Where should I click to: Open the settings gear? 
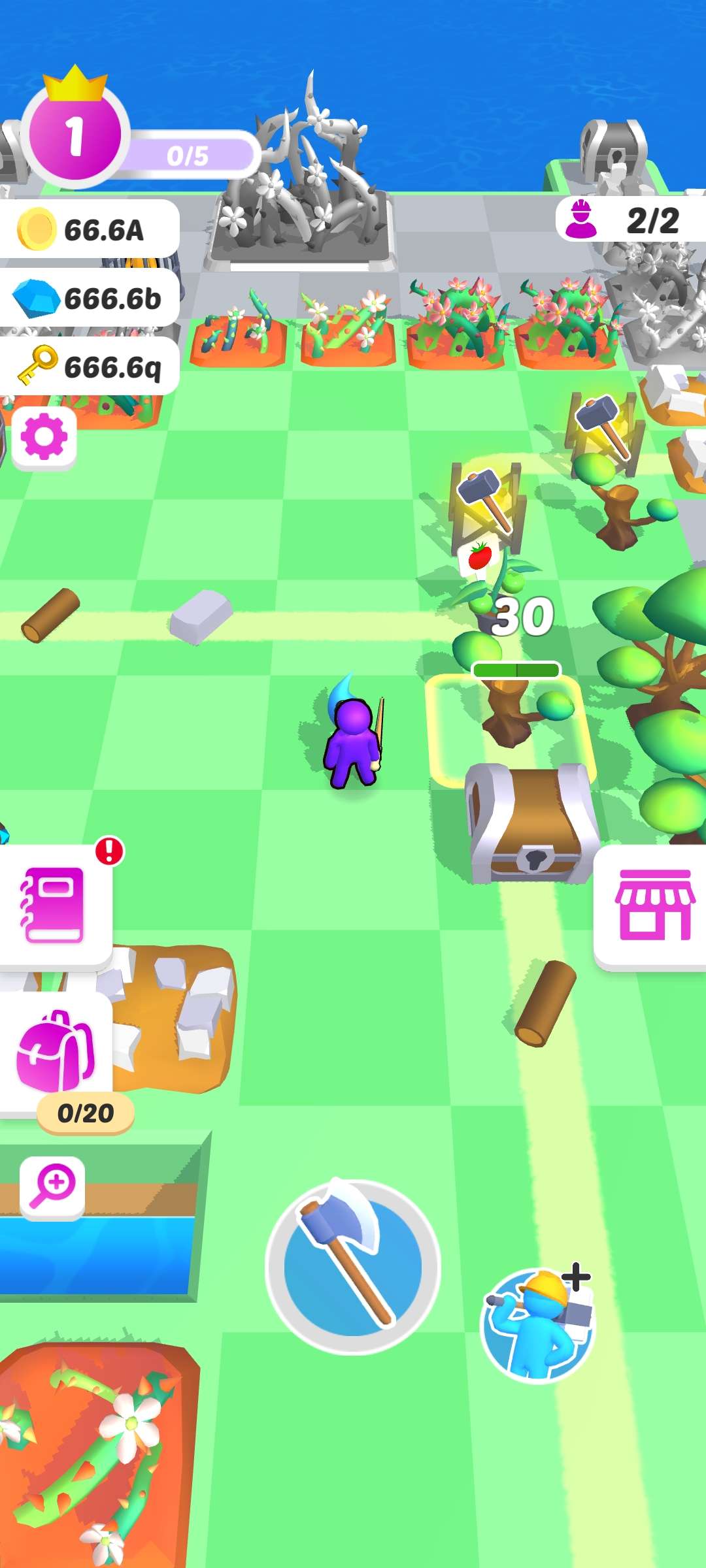(44, 436)
